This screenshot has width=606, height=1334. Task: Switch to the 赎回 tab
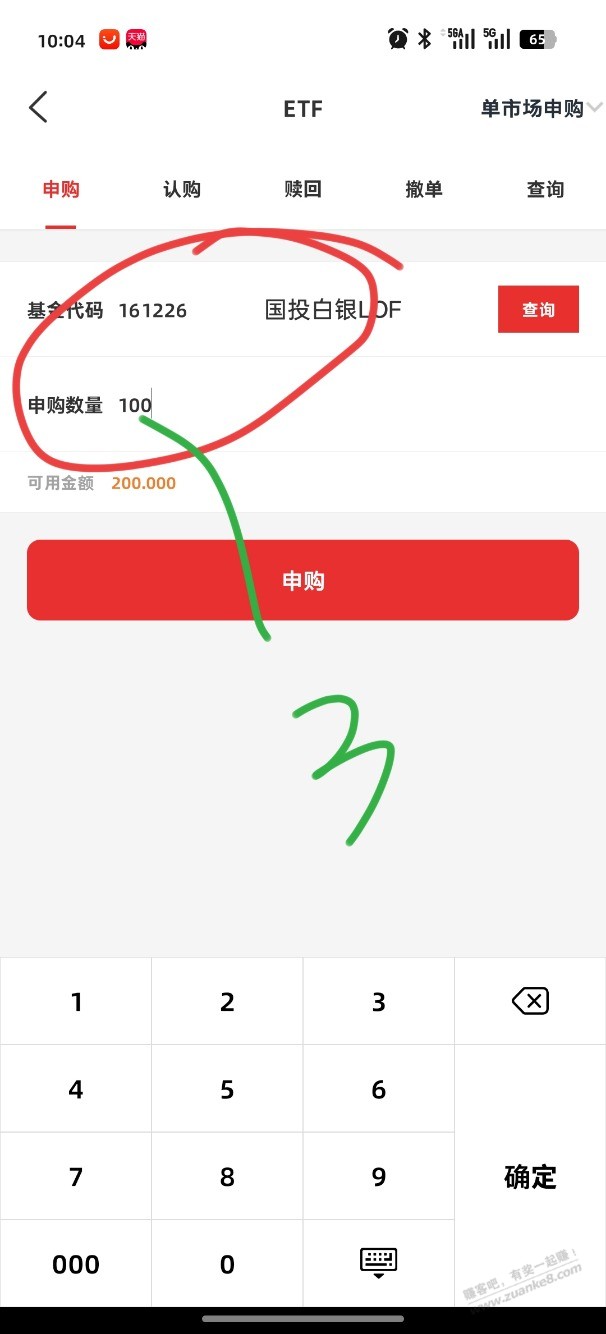(303, 189)
